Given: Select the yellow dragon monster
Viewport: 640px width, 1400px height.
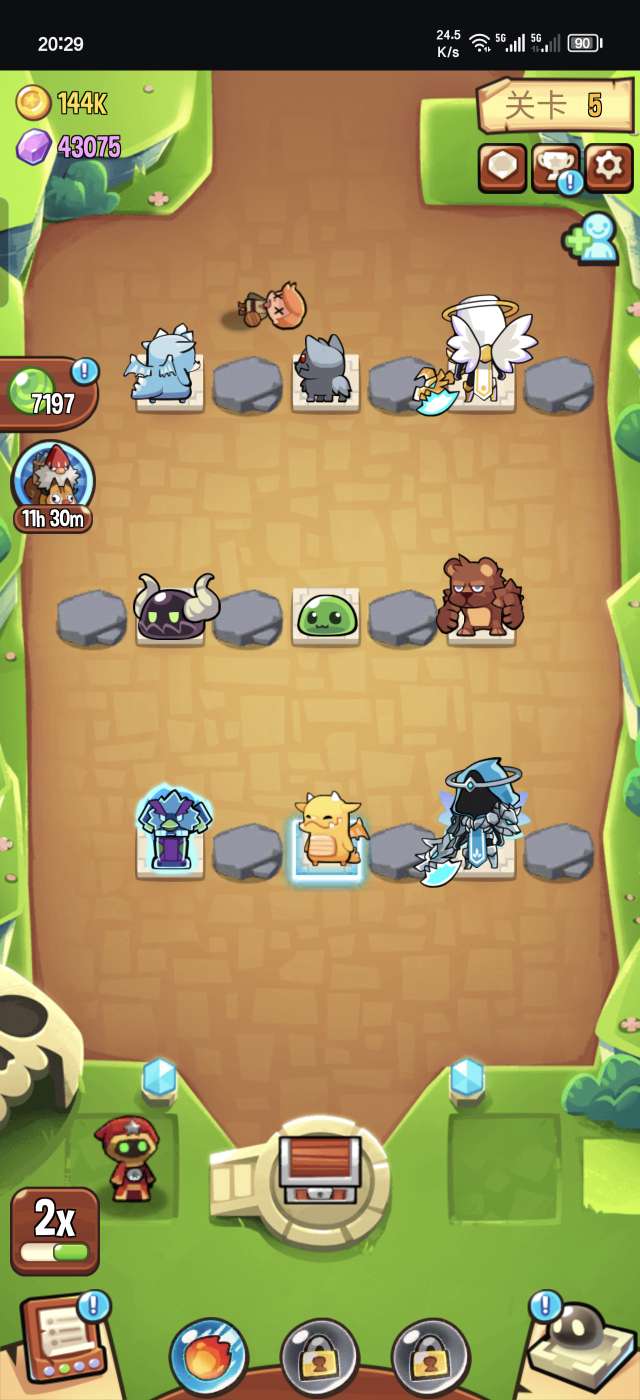Looking at the screenshot, I should (328, 832).
